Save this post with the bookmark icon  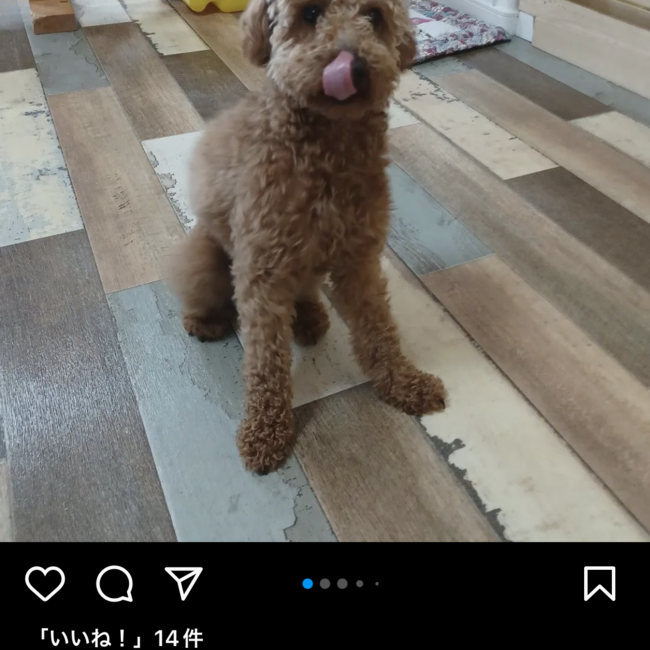pyautogui.click(x=599, y=583)
